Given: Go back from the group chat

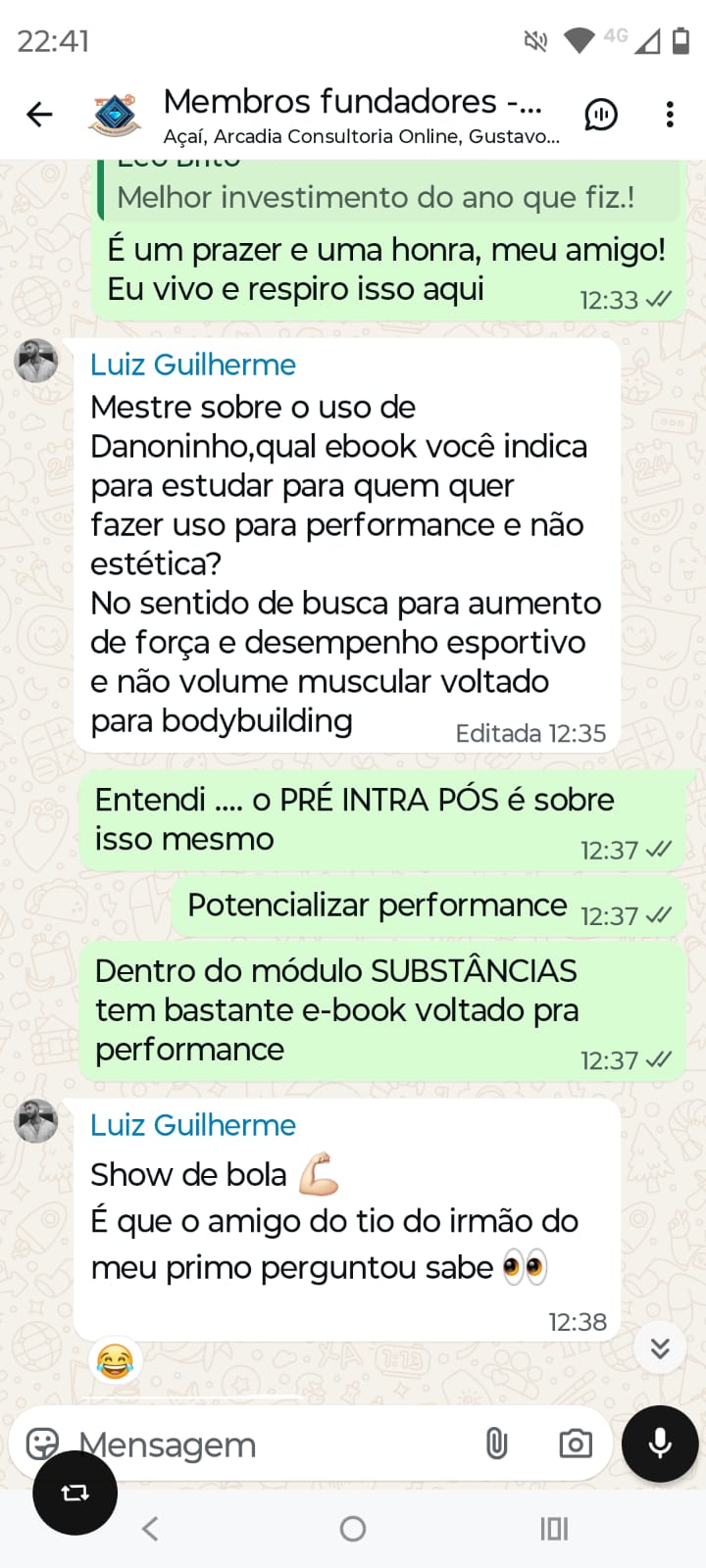Looking at the screenshot, I should point(39,115).
